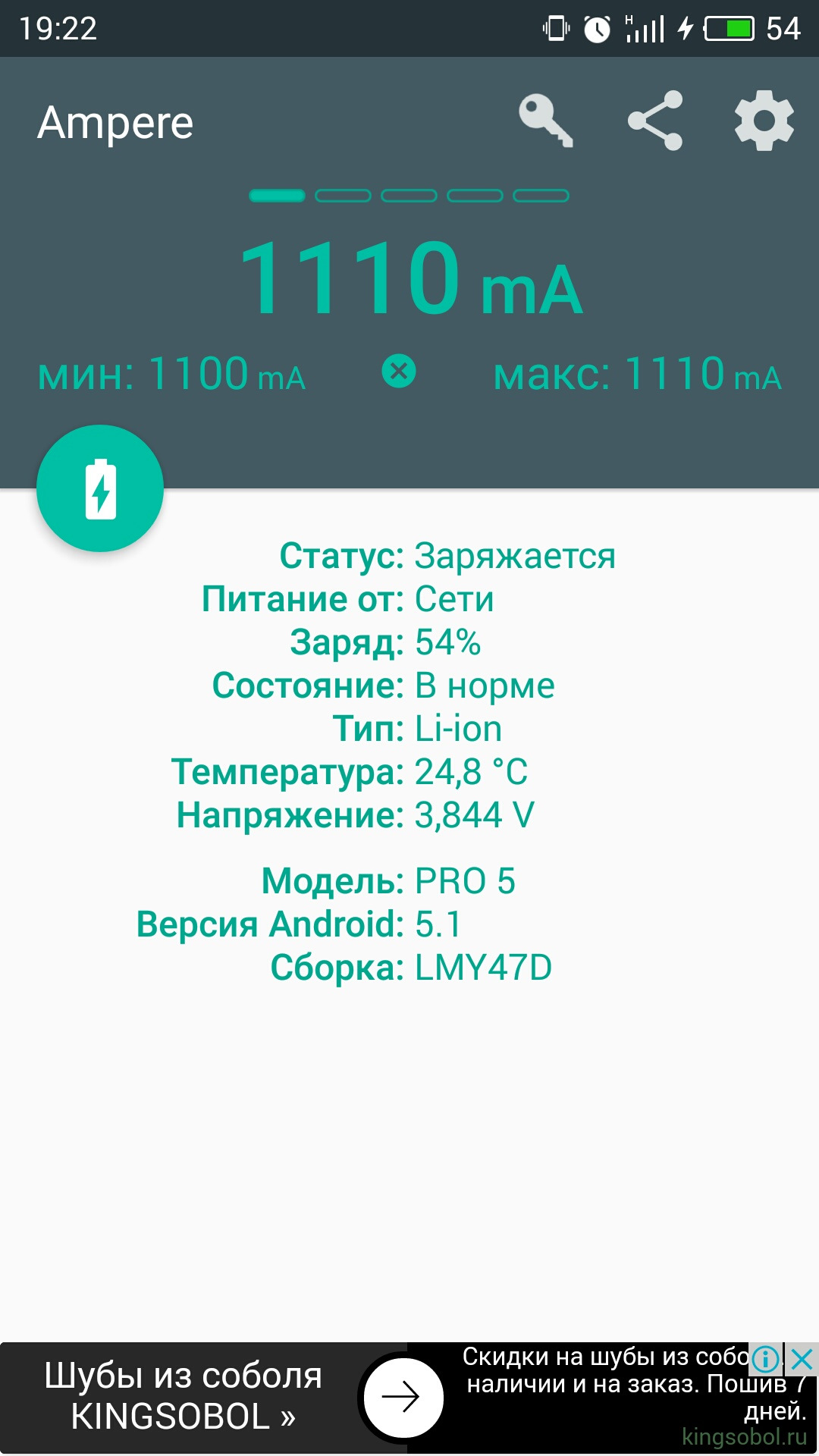Share the Ampere measurement
Screen dimensions: 819x1456
(x=655, y=121)
